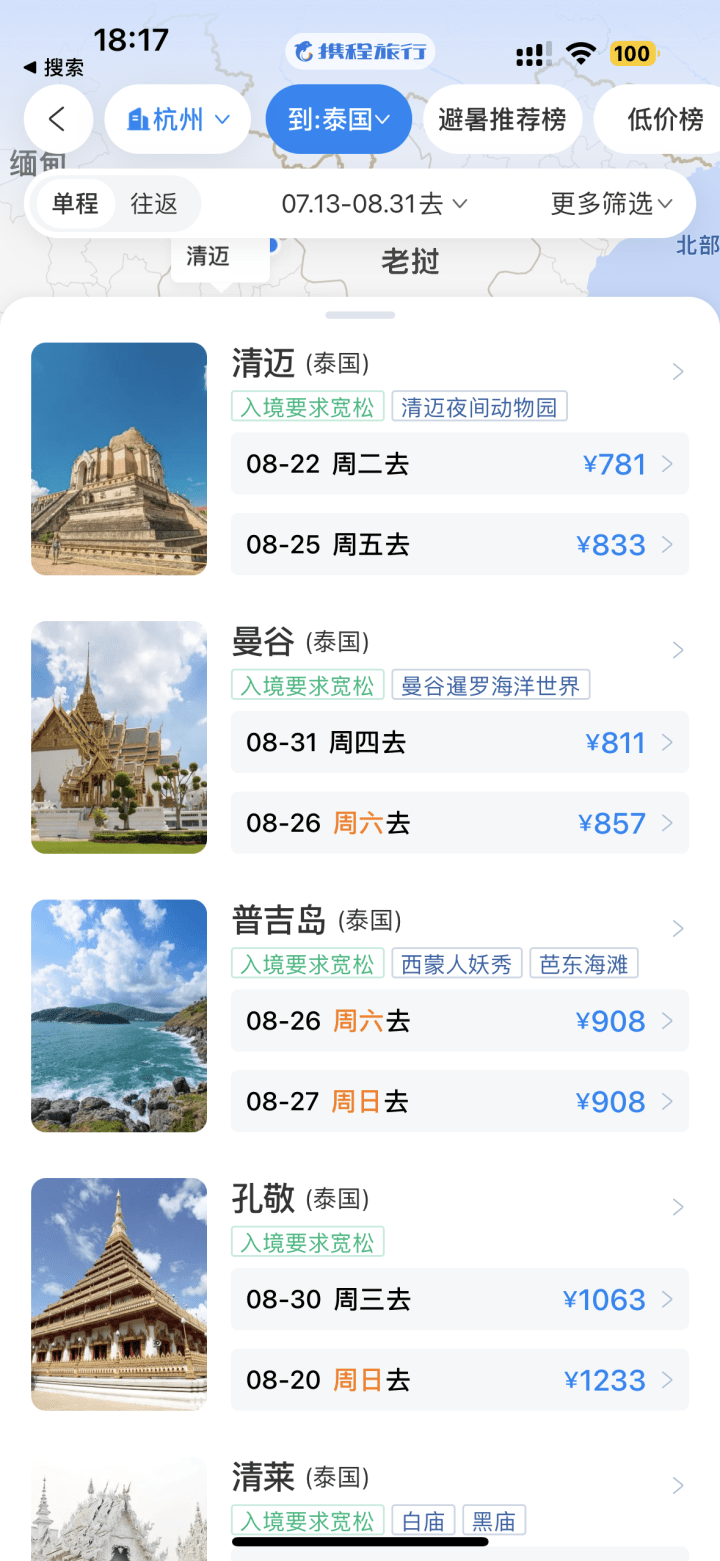Open the 07.13-08.31去 date picker
720x1561 pixels.
tap(374, 204)
